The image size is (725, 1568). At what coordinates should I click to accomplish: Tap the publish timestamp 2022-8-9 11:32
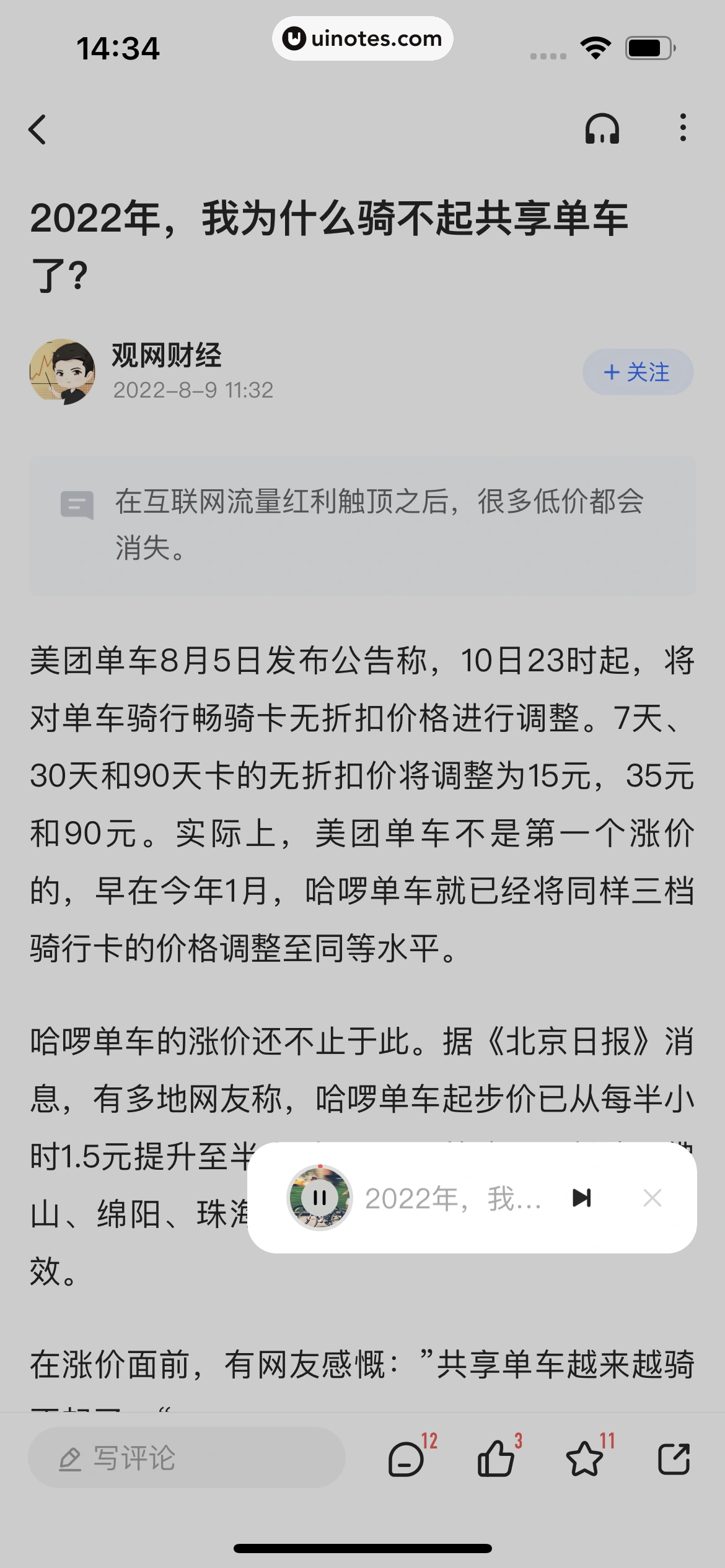point(194,390)
